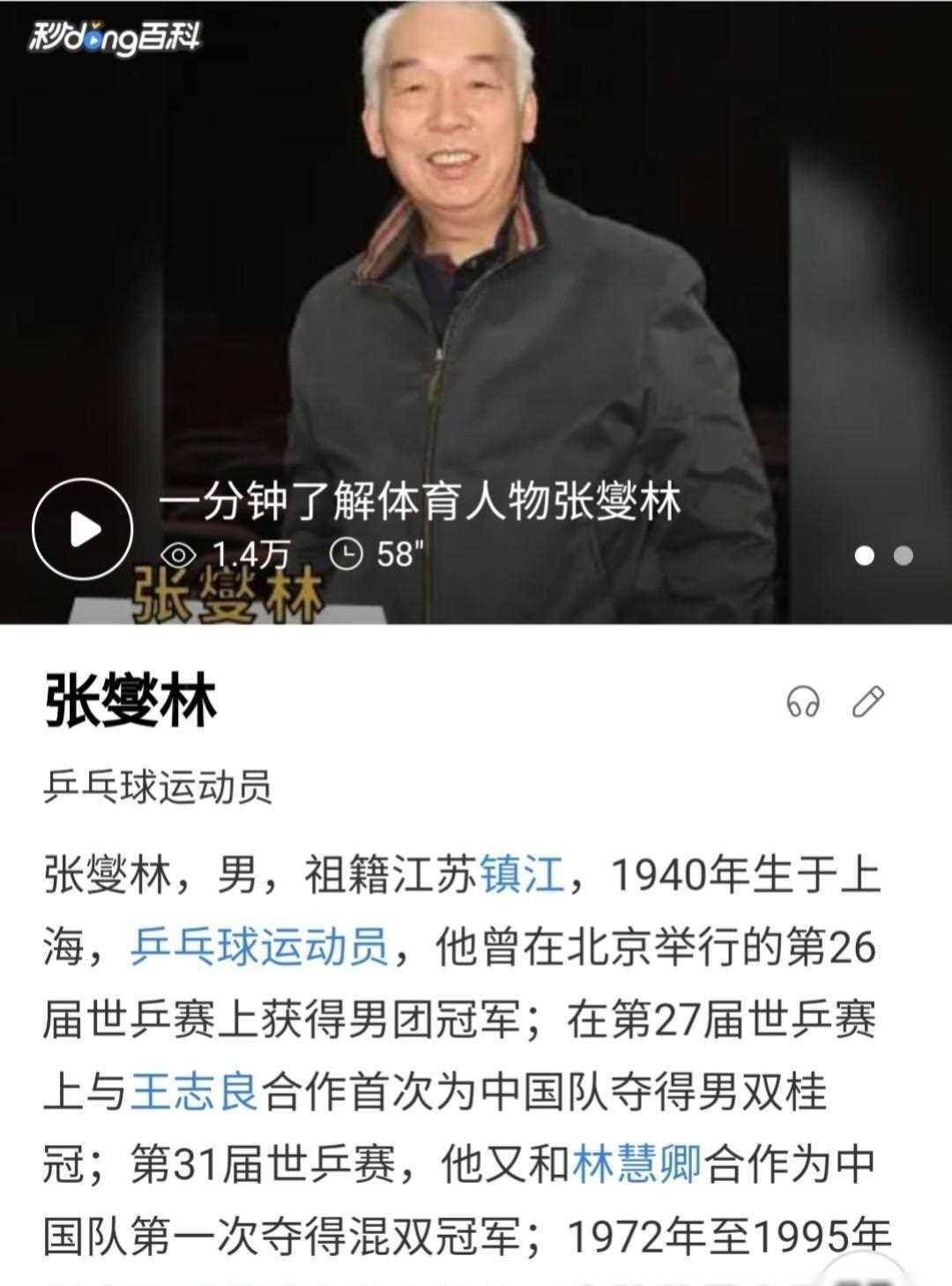Image resolution: width=952 pixels, height=1286 pixels.
Task: Switch to the second banner page dot
Action: (x=903, y=555)
